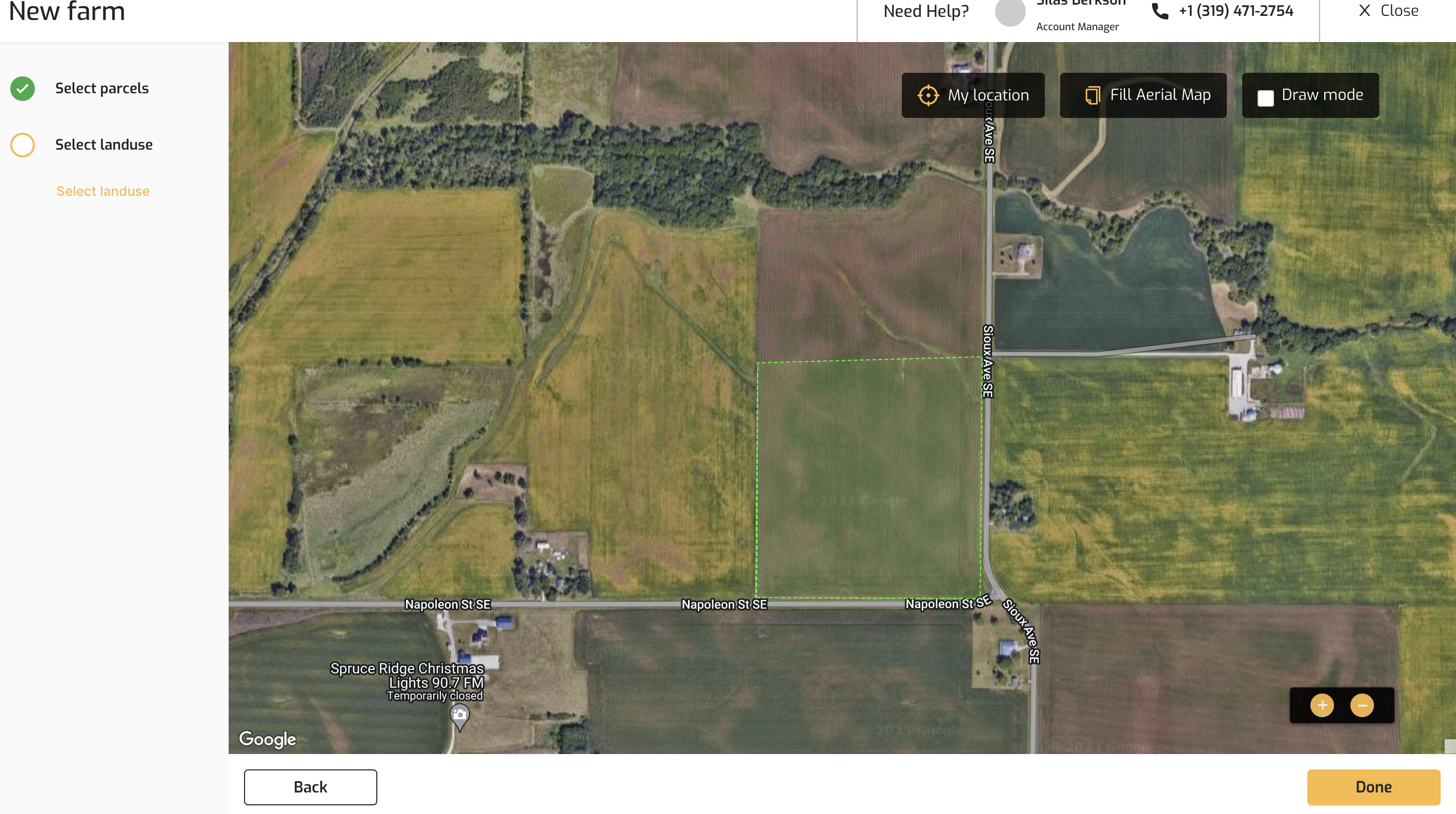Enable the Draw mode checkbox
Screen dimensions: 1456x814
click(x=1265, y=98)
